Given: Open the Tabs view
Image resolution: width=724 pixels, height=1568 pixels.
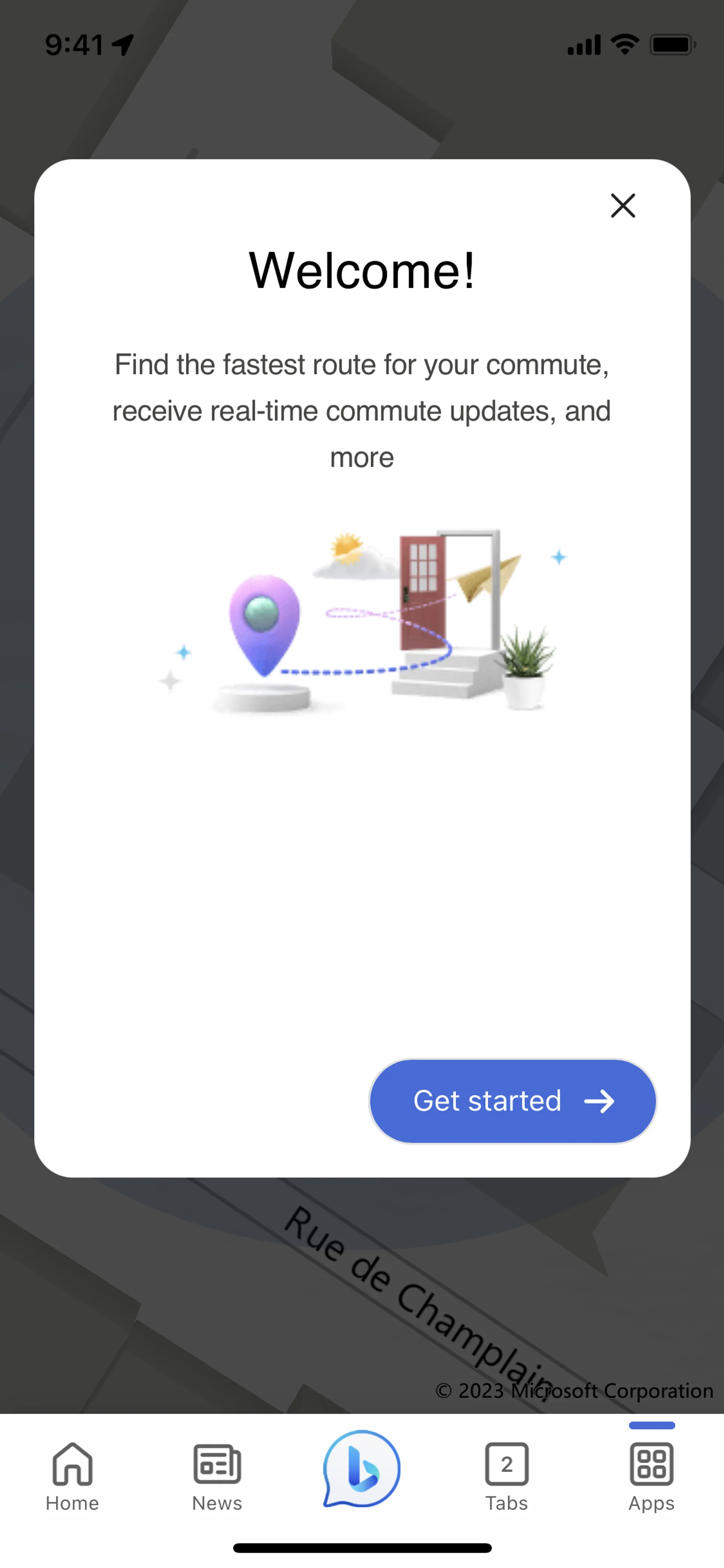Looking at the screenshot, I should (506, 1476).
